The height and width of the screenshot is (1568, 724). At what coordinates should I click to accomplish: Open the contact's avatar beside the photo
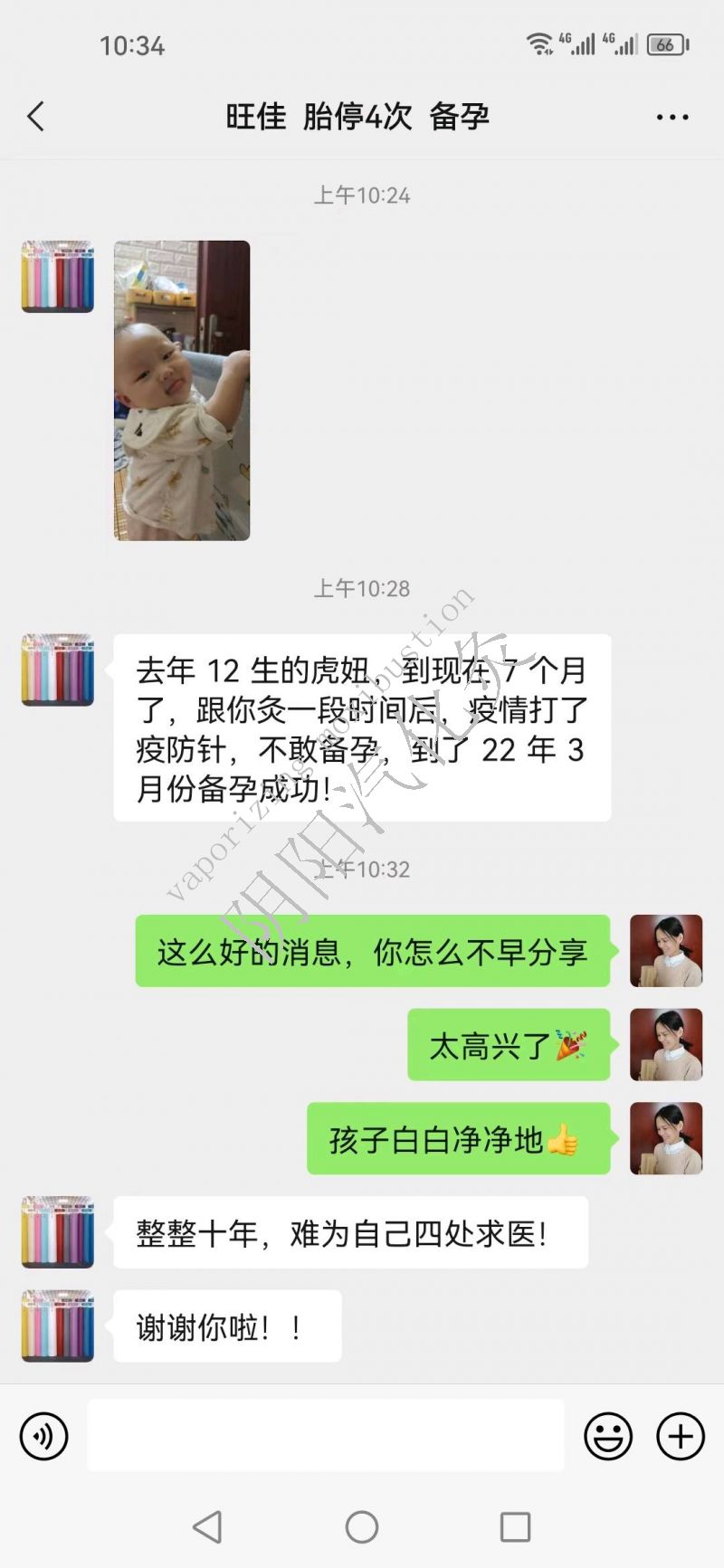pos(58,277)
